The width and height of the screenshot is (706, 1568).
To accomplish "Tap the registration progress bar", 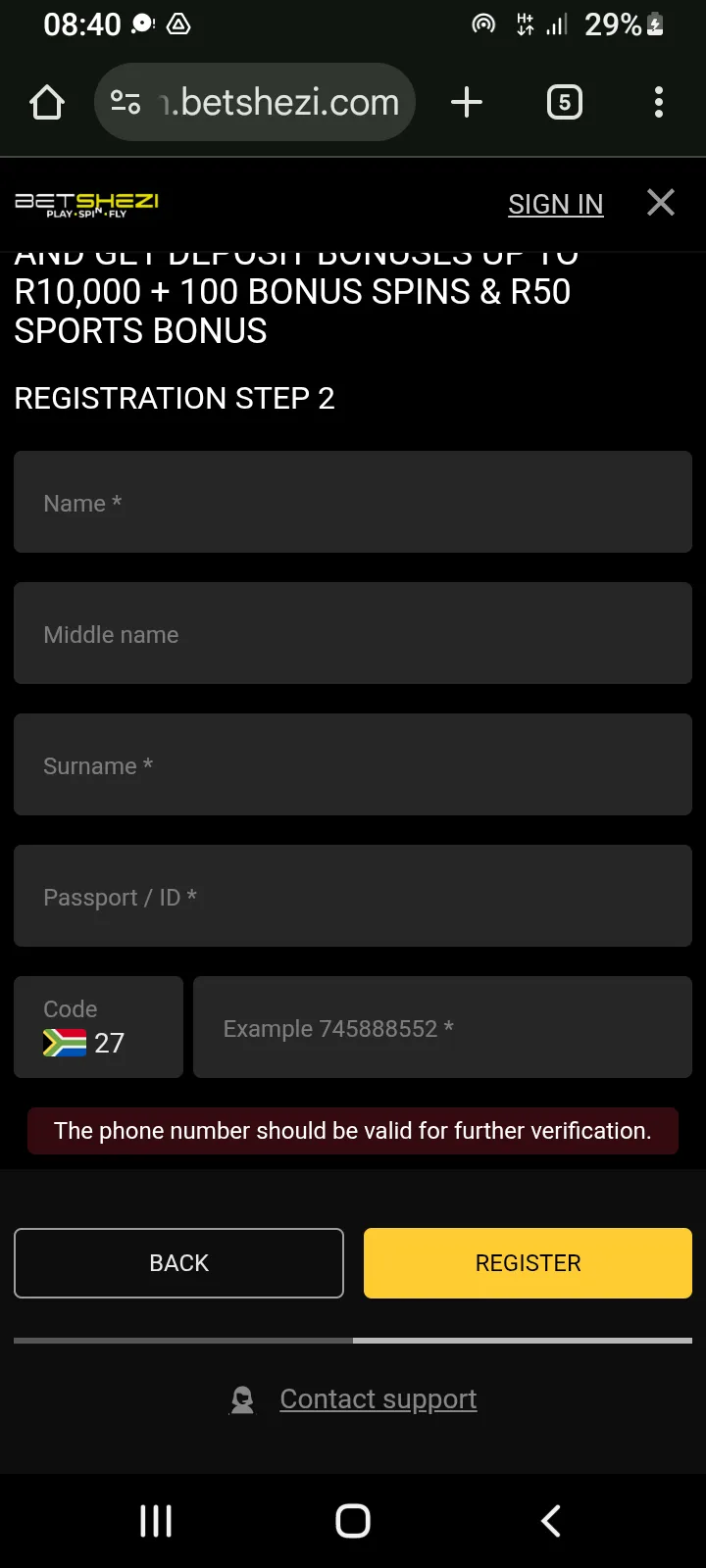I will (x=353, y=1340).
